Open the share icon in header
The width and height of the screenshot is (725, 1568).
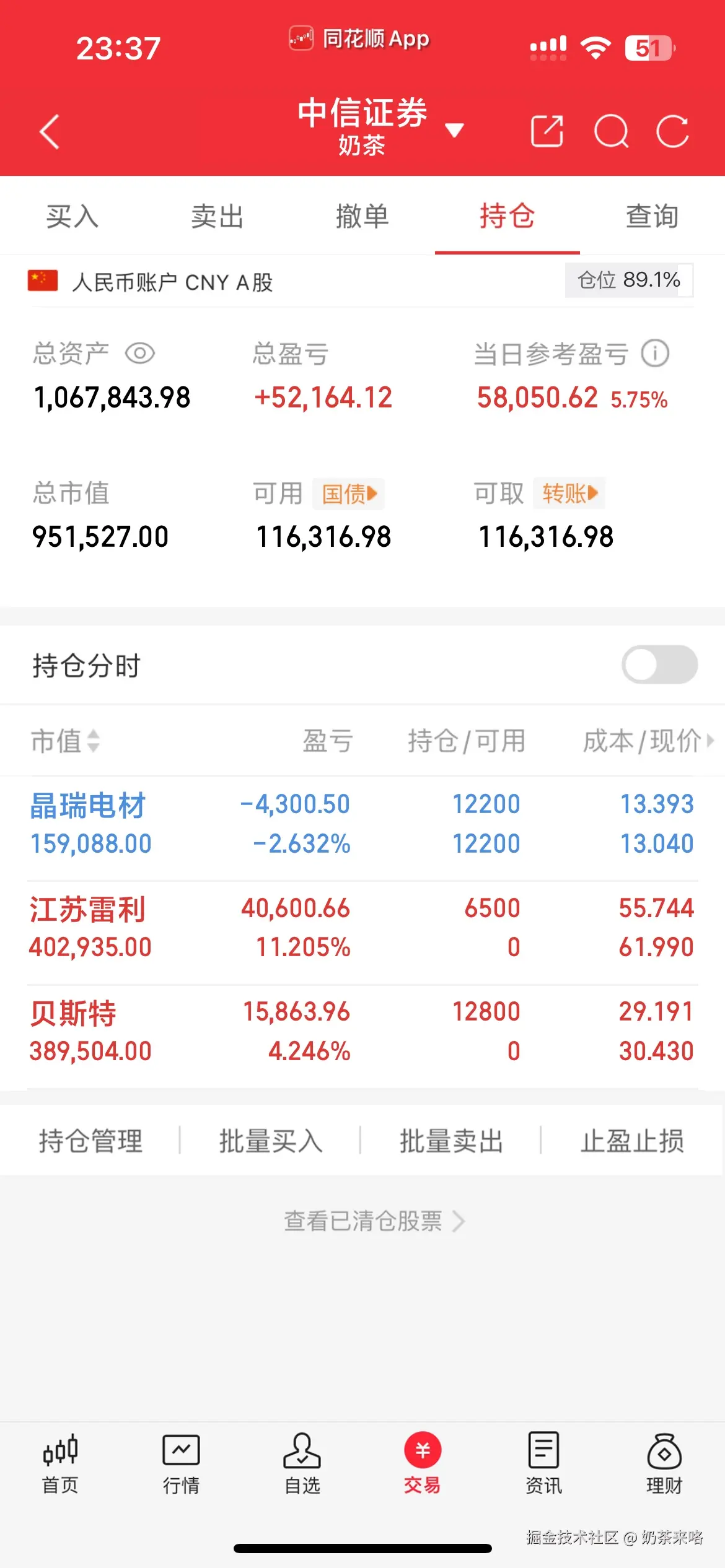(x=547, y=131)
